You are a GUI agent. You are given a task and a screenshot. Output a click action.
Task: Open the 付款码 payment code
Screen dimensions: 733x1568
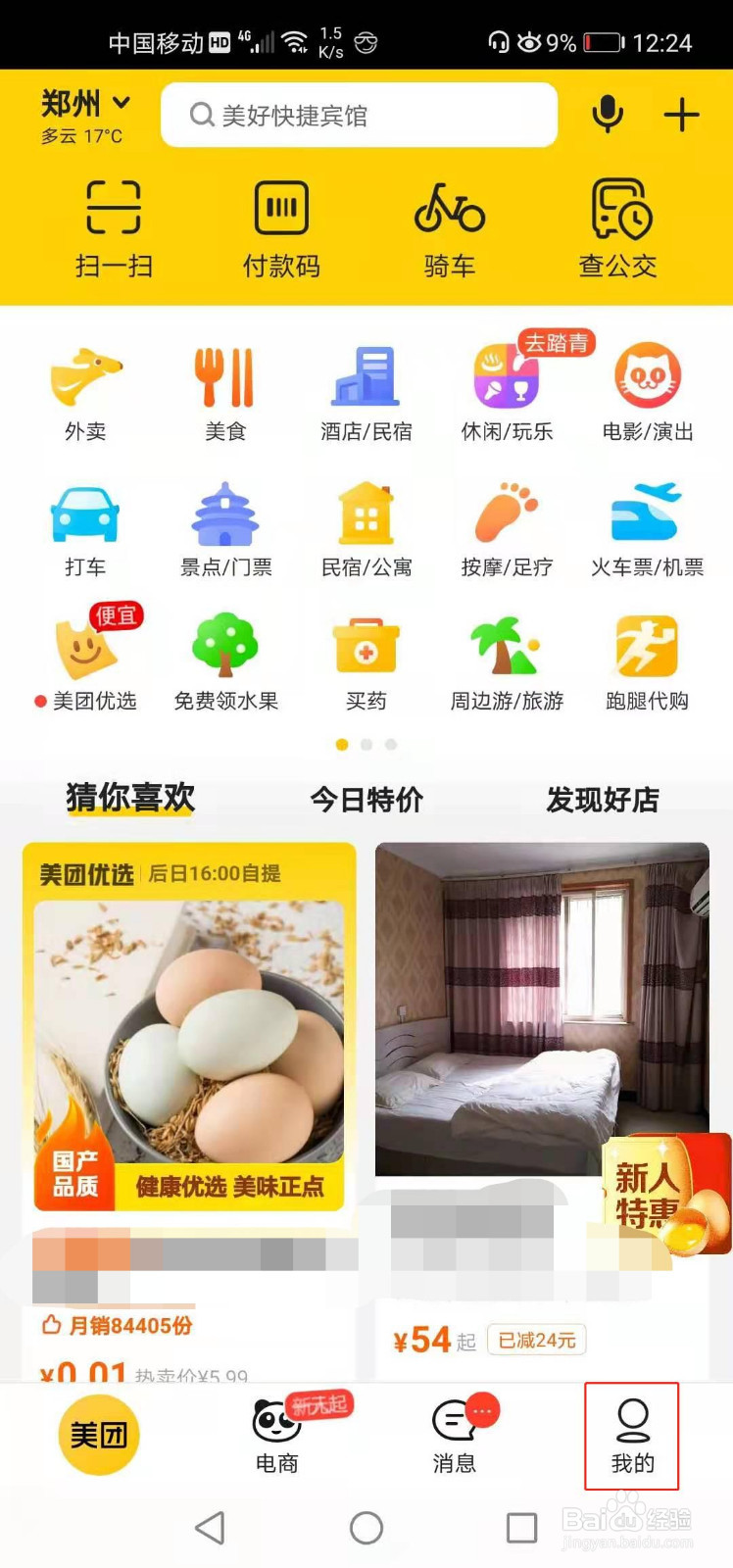coord(280,227)
